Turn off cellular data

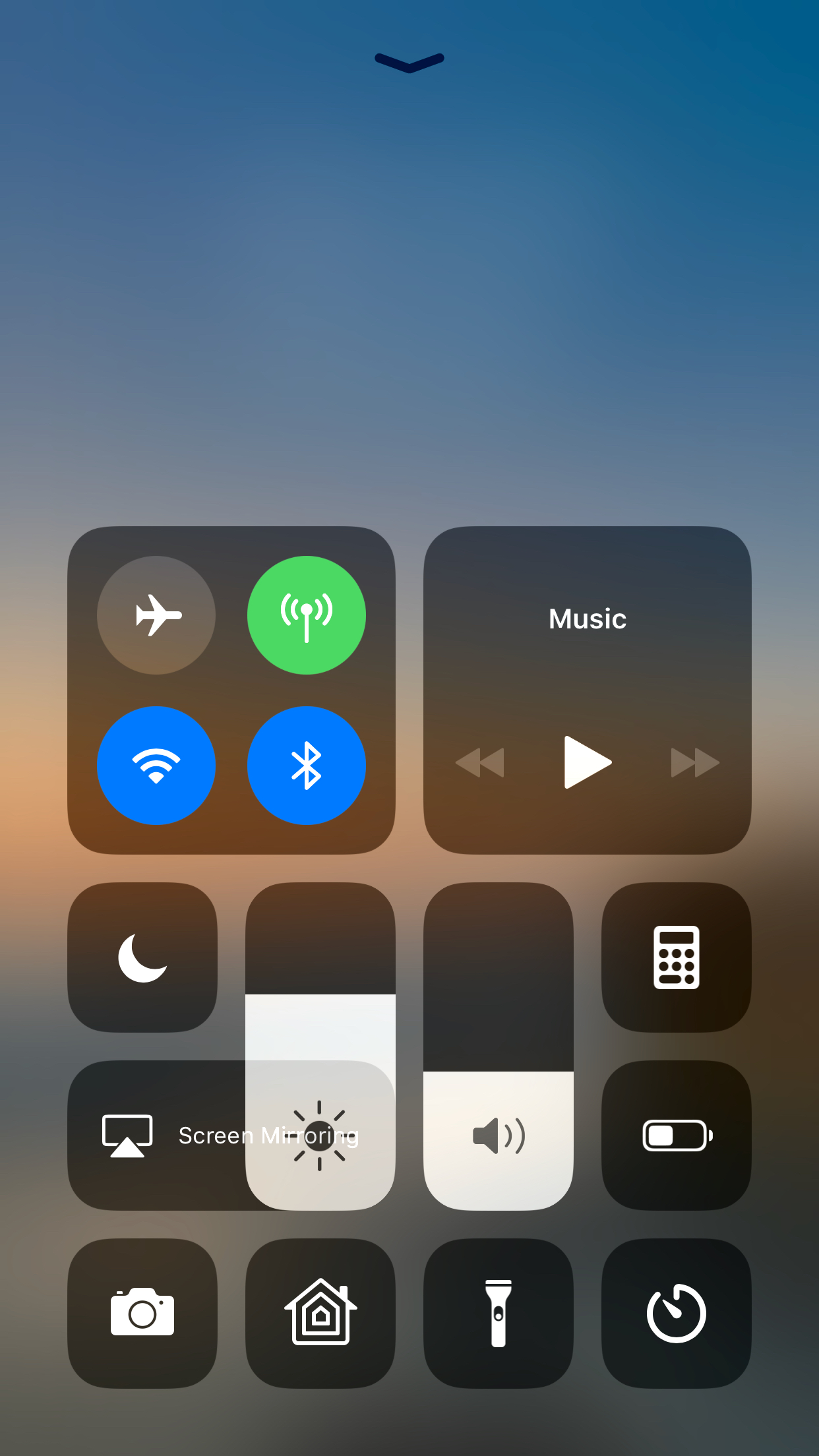(x=307, y=615)
